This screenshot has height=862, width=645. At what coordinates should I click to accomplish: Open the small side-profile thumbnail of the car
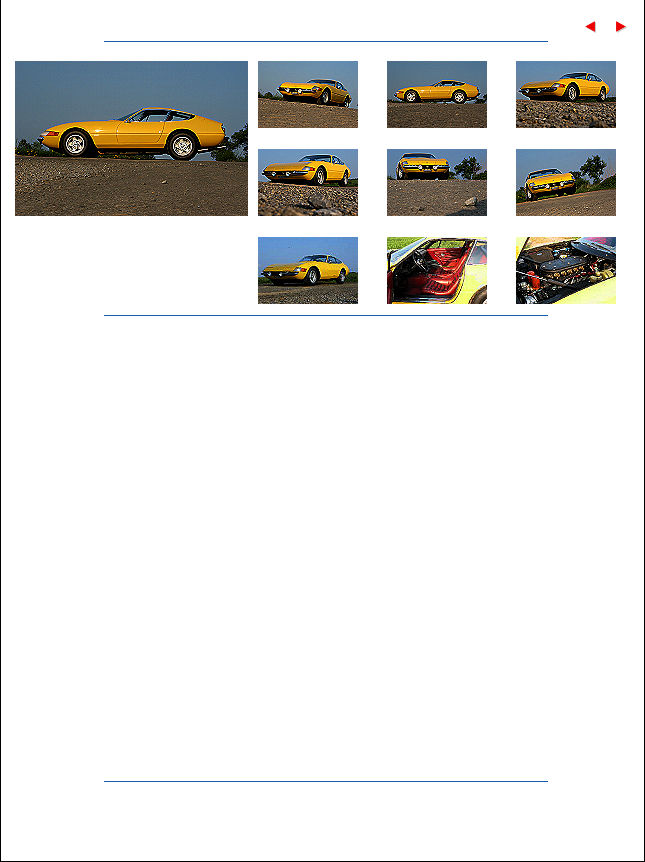(x=436, y=94)
